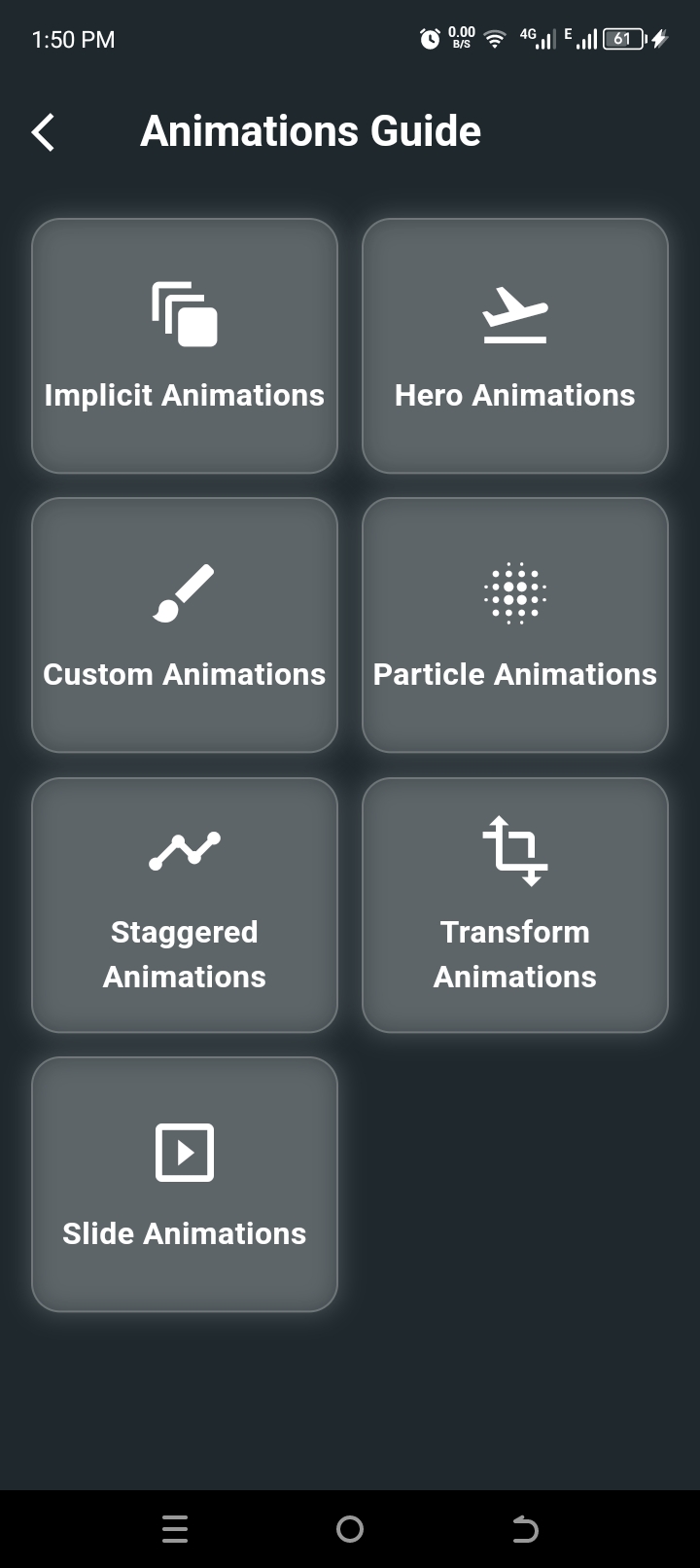
Task: Tap the system home button
Action: coord(350,1529)
